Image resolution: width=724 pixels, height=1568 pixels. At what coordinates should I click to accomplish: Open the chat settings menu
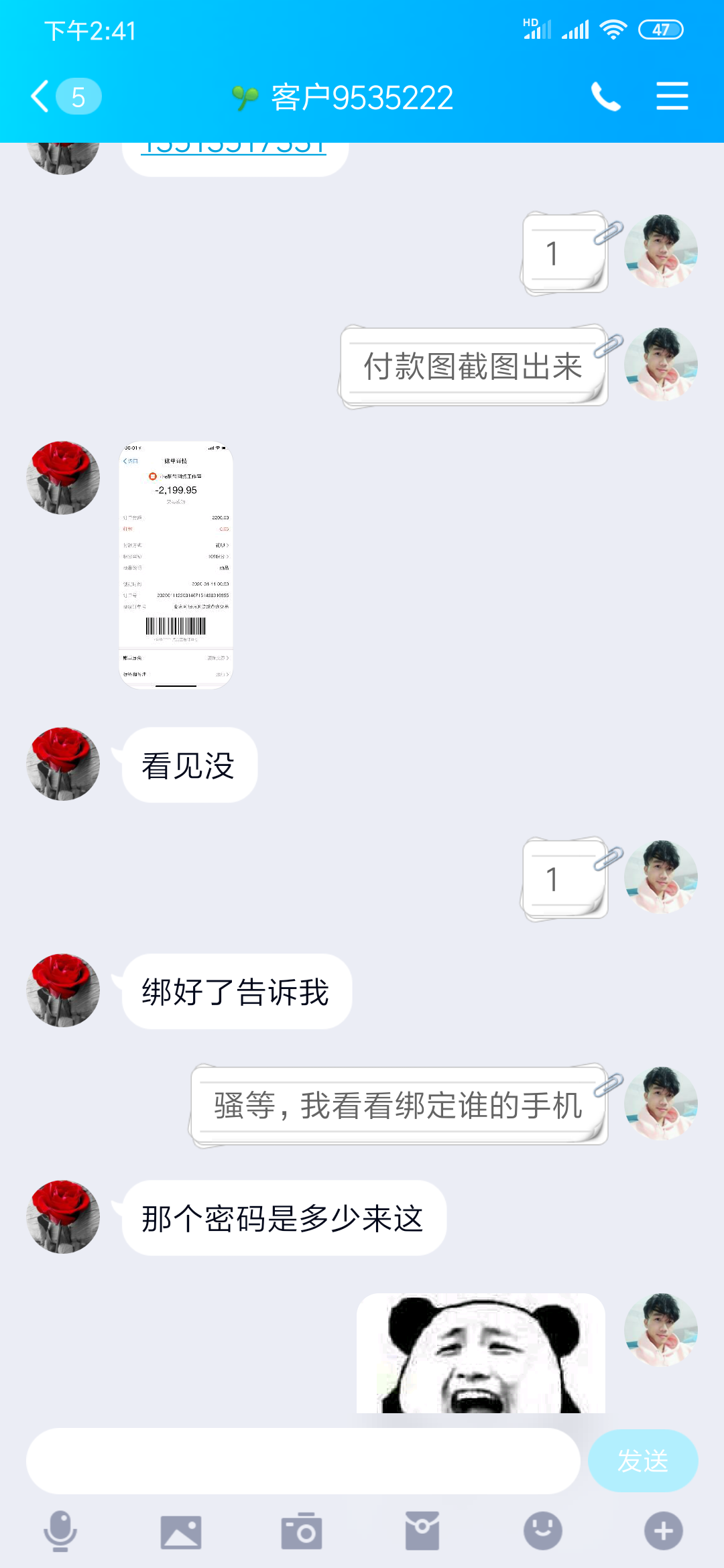click(672, 96)
